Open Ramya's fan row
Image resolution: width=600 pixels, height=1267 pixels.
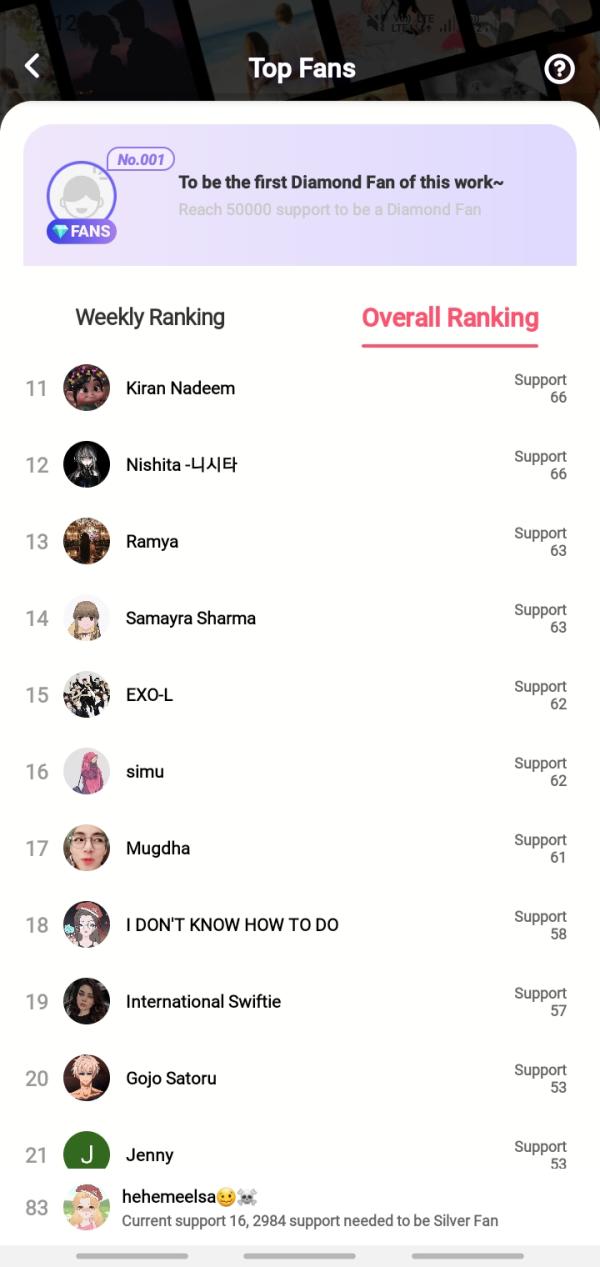pos(152,542)
